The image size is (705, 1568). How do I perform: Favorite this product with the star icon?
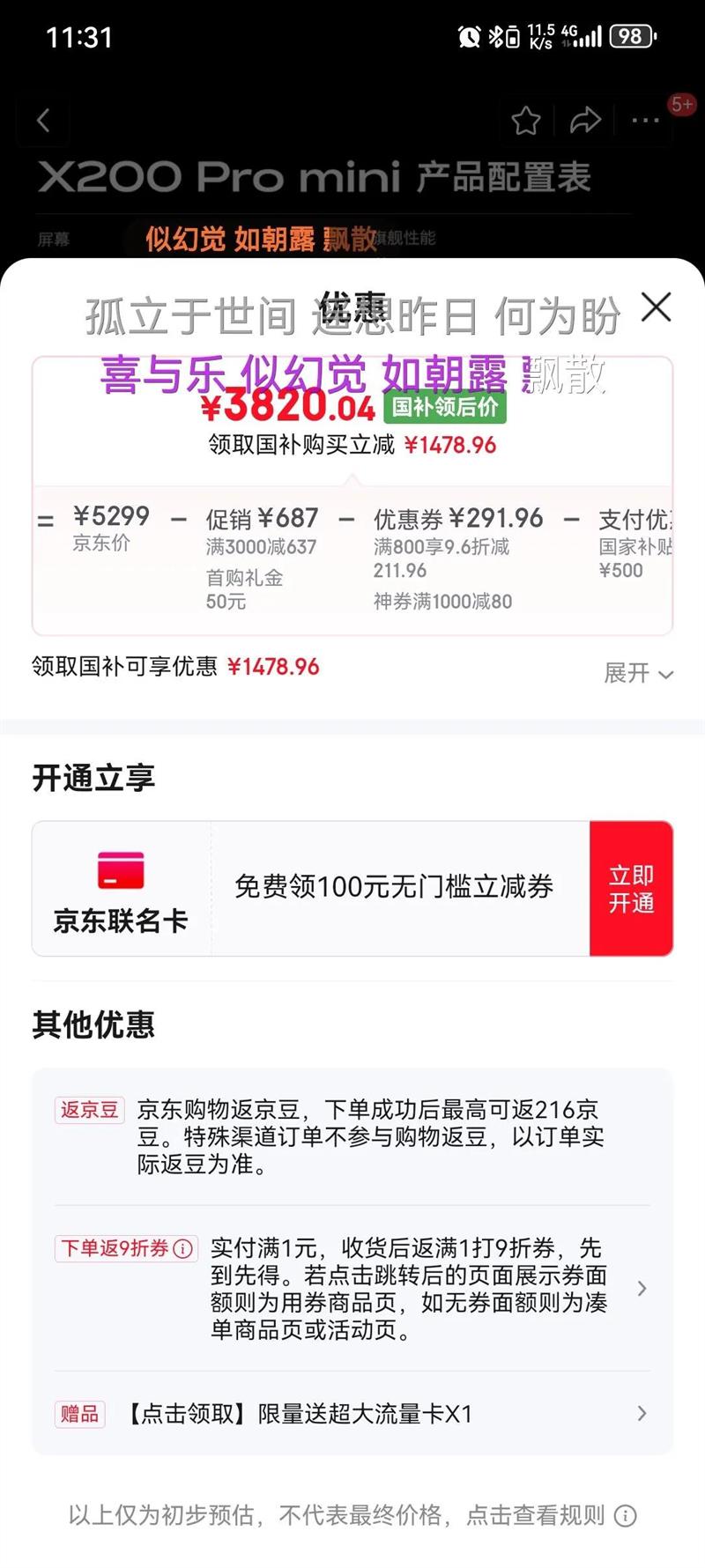click(526, 121)
